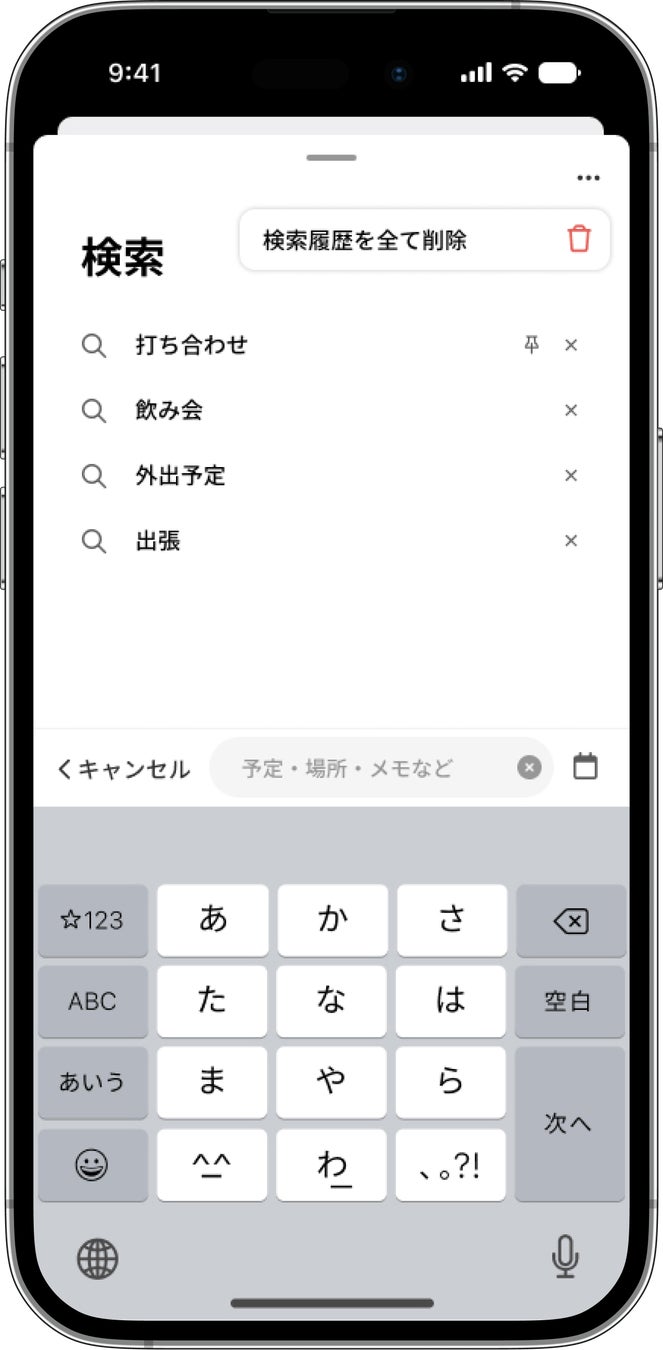Switch keyboard language with the globe key
663x1350 pixels.
tap(98, 1258)
